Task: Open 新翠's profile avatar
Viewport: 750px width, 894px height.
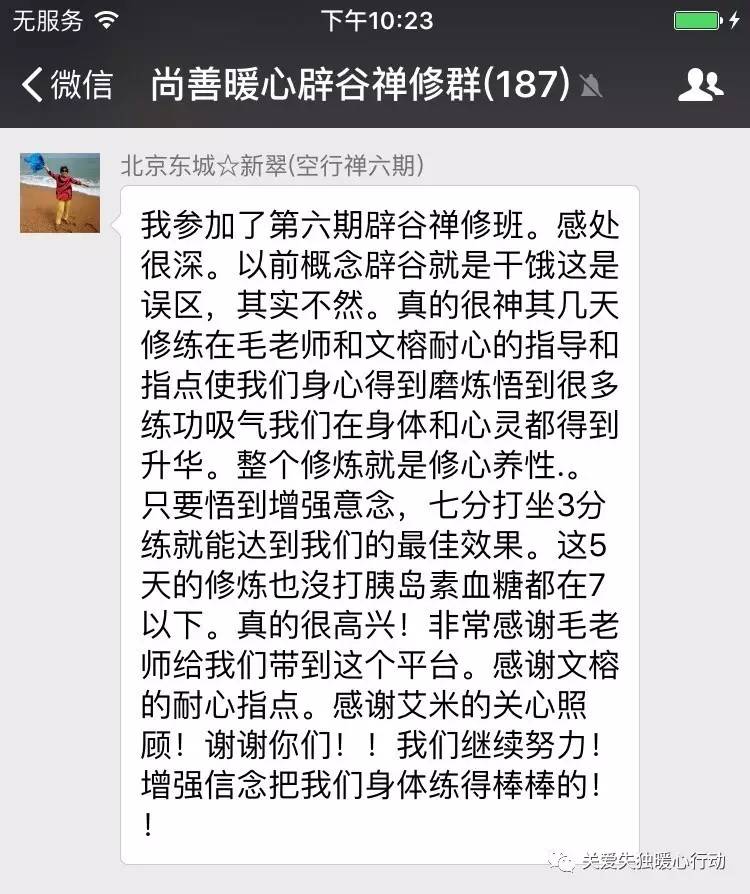Action: (60, 193)
